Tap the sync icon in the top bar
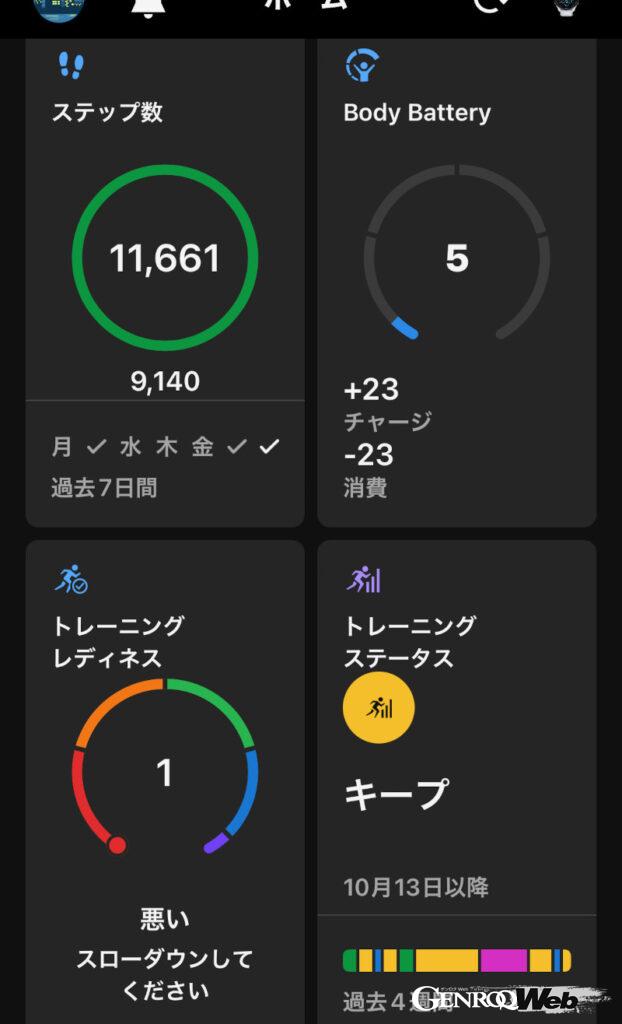Viewport: 622px width, 1024px height. coord(489,7)
